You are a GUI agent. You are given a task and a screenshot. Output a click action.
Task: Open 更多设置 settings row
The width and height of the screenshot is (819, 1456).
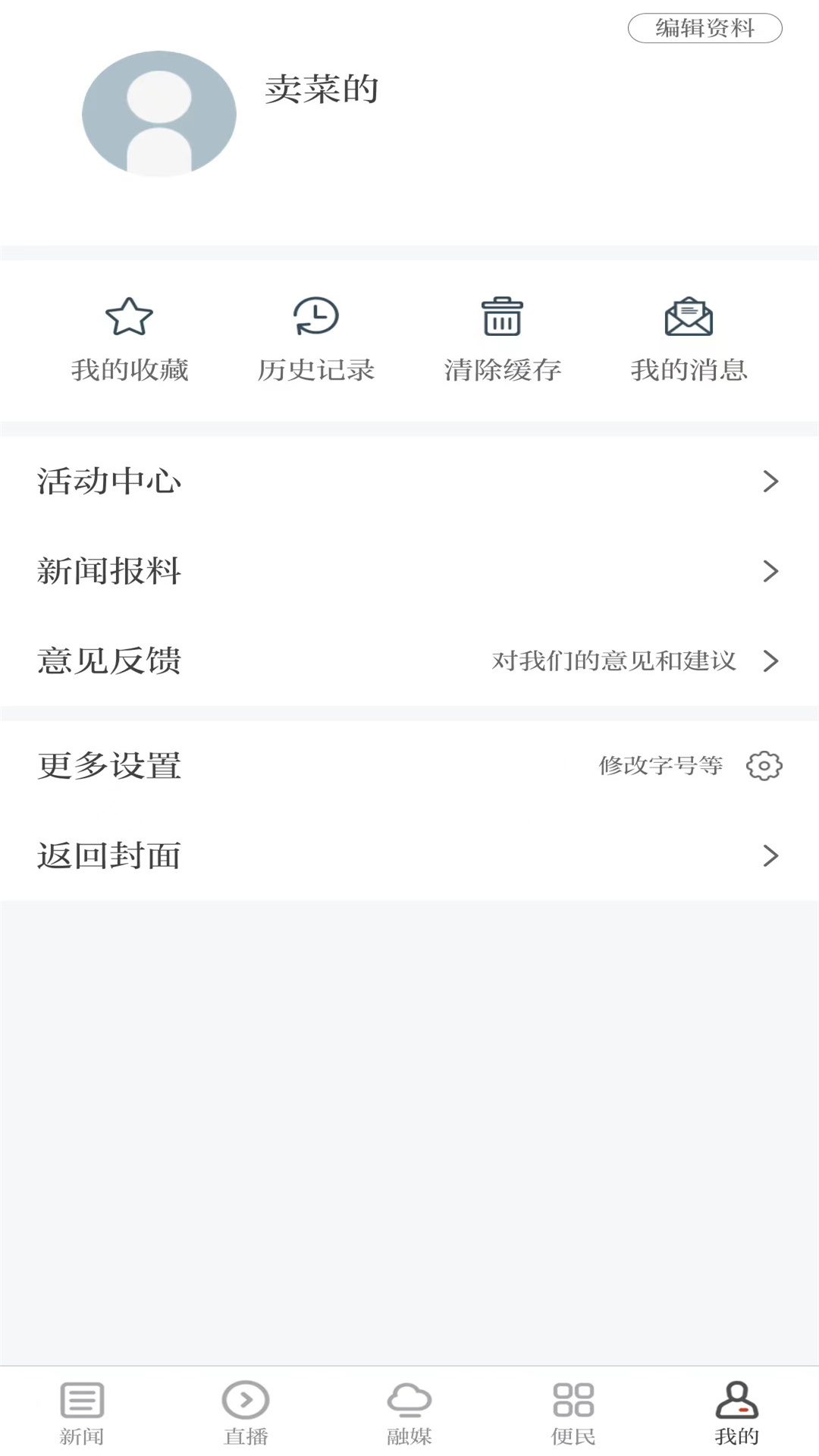click(x=409, y=766)
